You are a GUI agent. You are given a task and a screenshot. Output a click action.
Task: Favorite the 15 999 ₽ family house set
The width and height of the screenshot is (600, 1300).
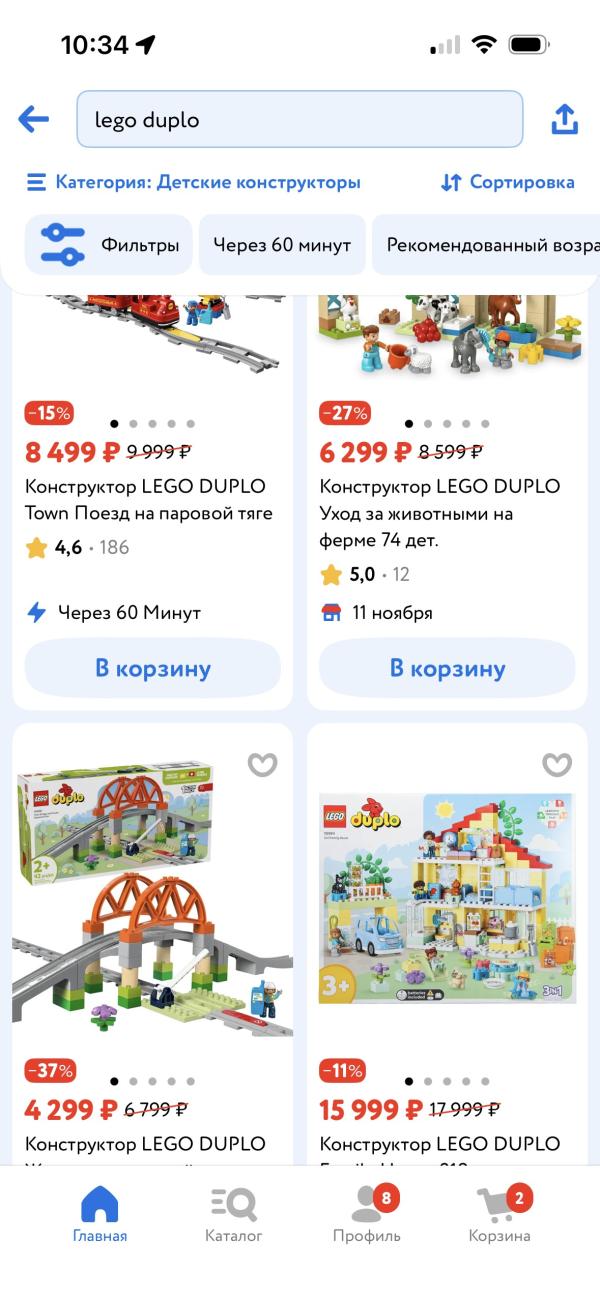point(557,765)
